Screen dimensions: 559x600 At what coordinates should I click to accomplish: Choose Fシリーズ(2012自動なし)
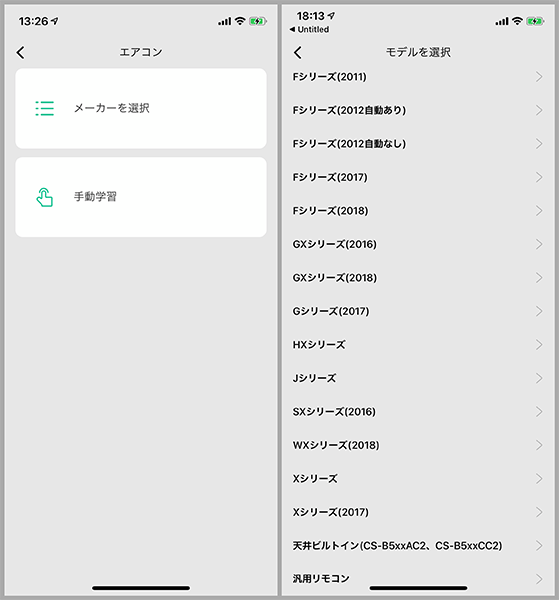pyautogui.click(x=418, y=144)
